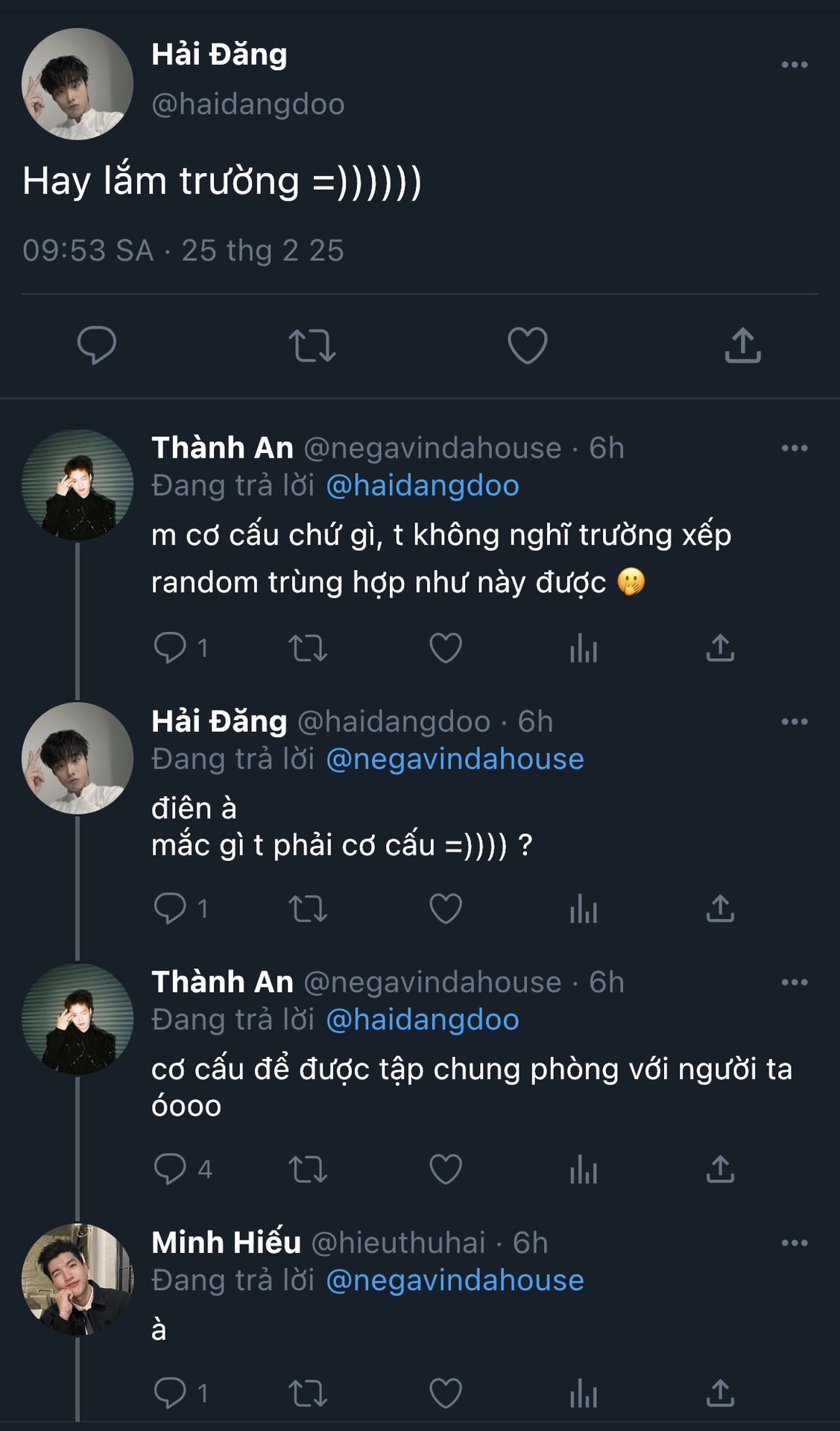840x1431 pixels.
Task: Open @haidangdoo link above "m cơ cấu chứ gì"
Action: (423, 486)
